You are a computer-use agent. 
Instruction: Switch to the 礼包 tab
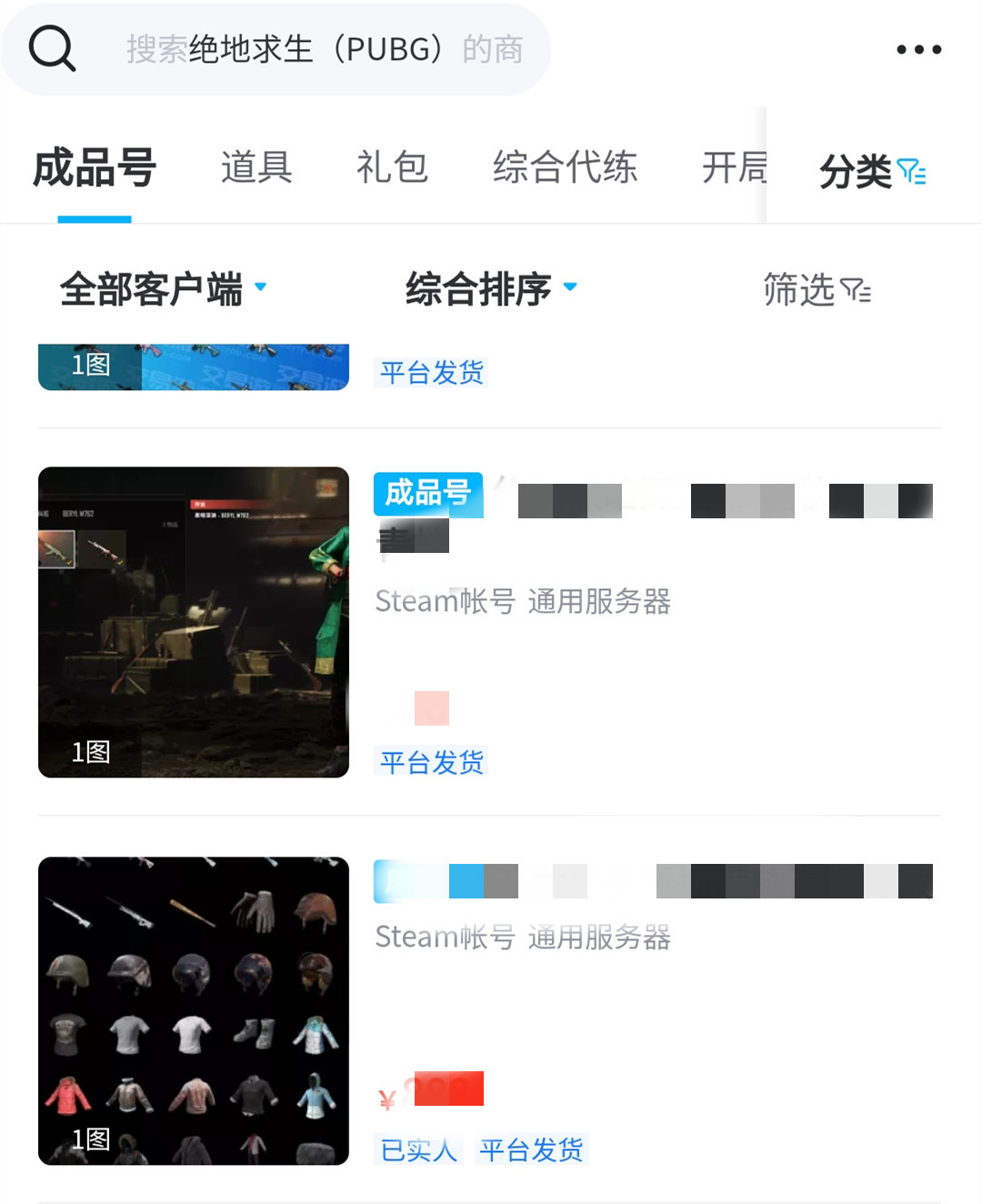[x=392, y=168]
